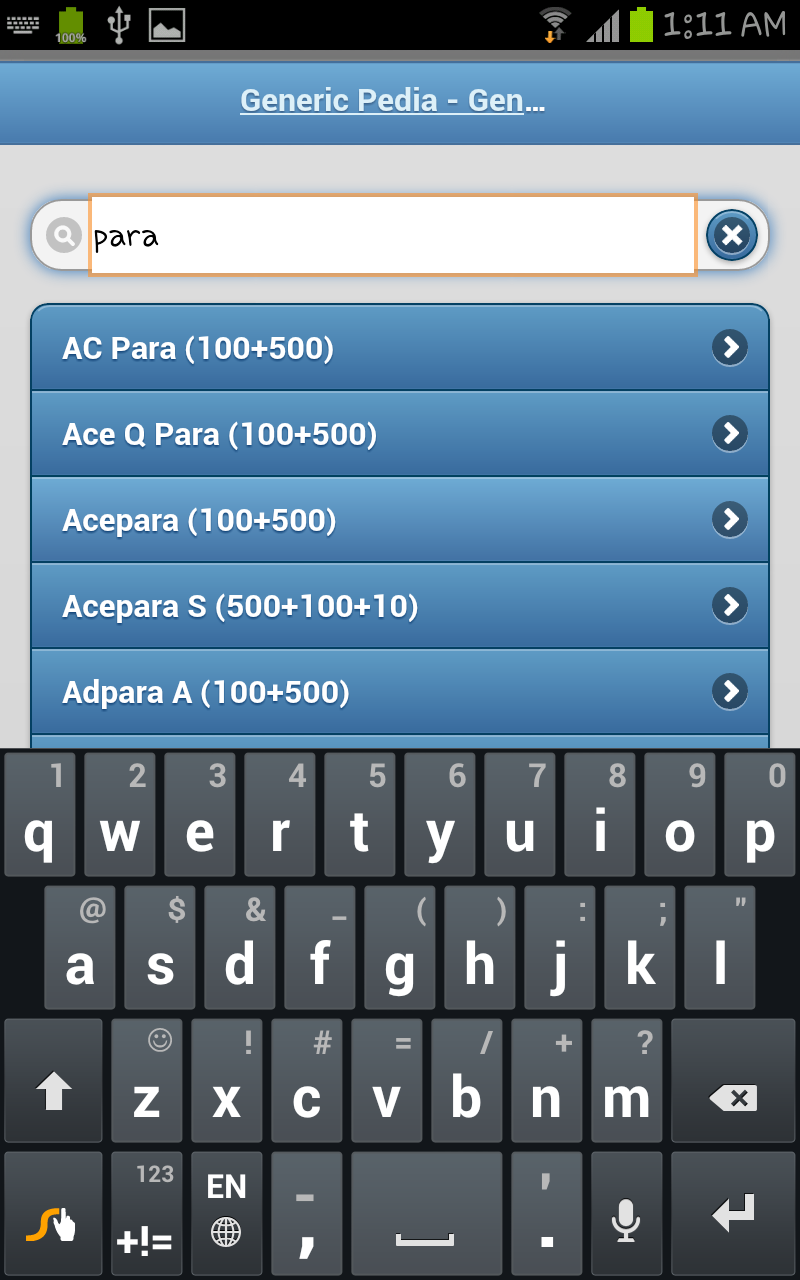Select the Acepara (100+500) entry

tap(400, 520)
